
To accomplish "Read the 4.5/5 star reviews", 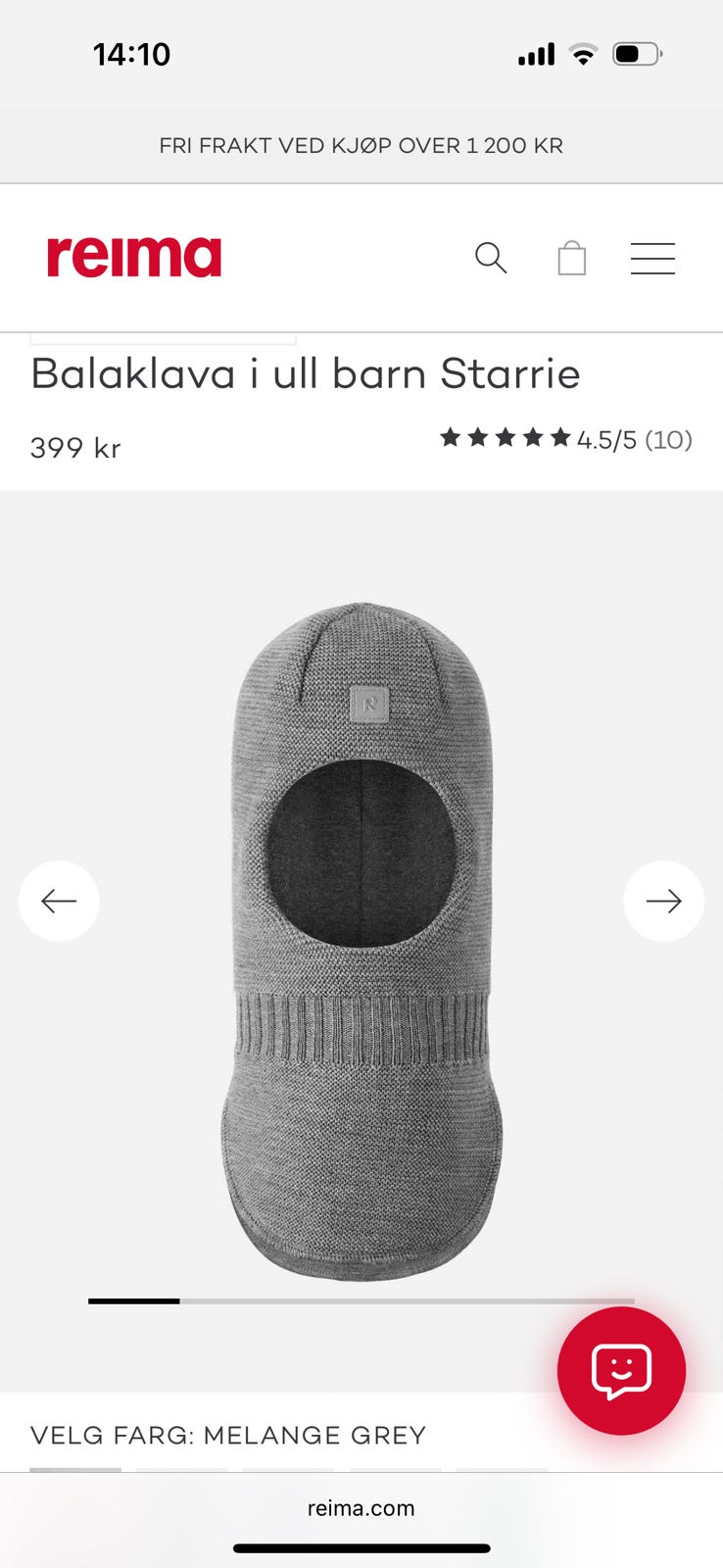I will coord(565,439).
